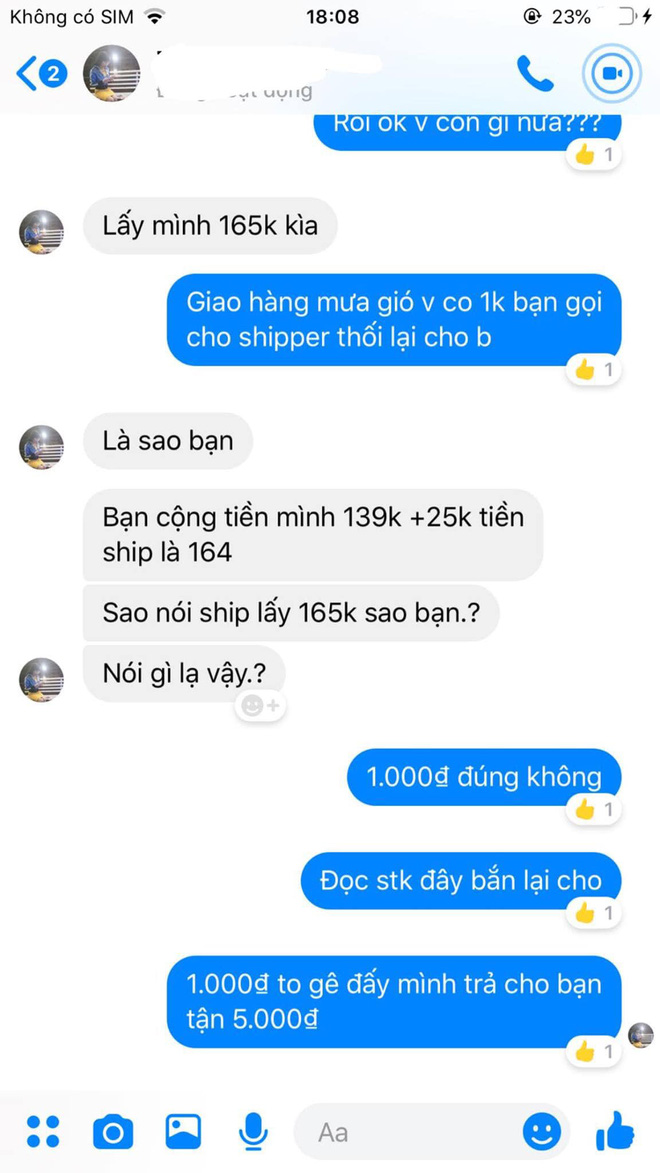Viewport: 660px width, 1173px height.
Task: View reactions on "Đọc stk đây bắn lại cho"
Action: 595,912
